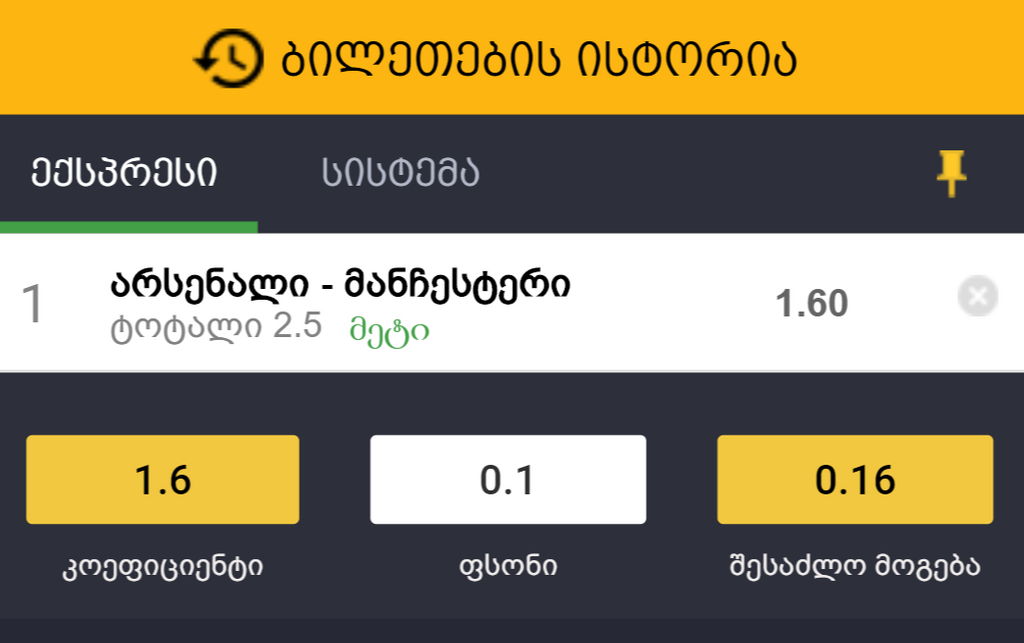The width and height of the screenshot is (1024, 643).
Task: Switch to the სისტემა tab
Action: click(x=400, y=174)
